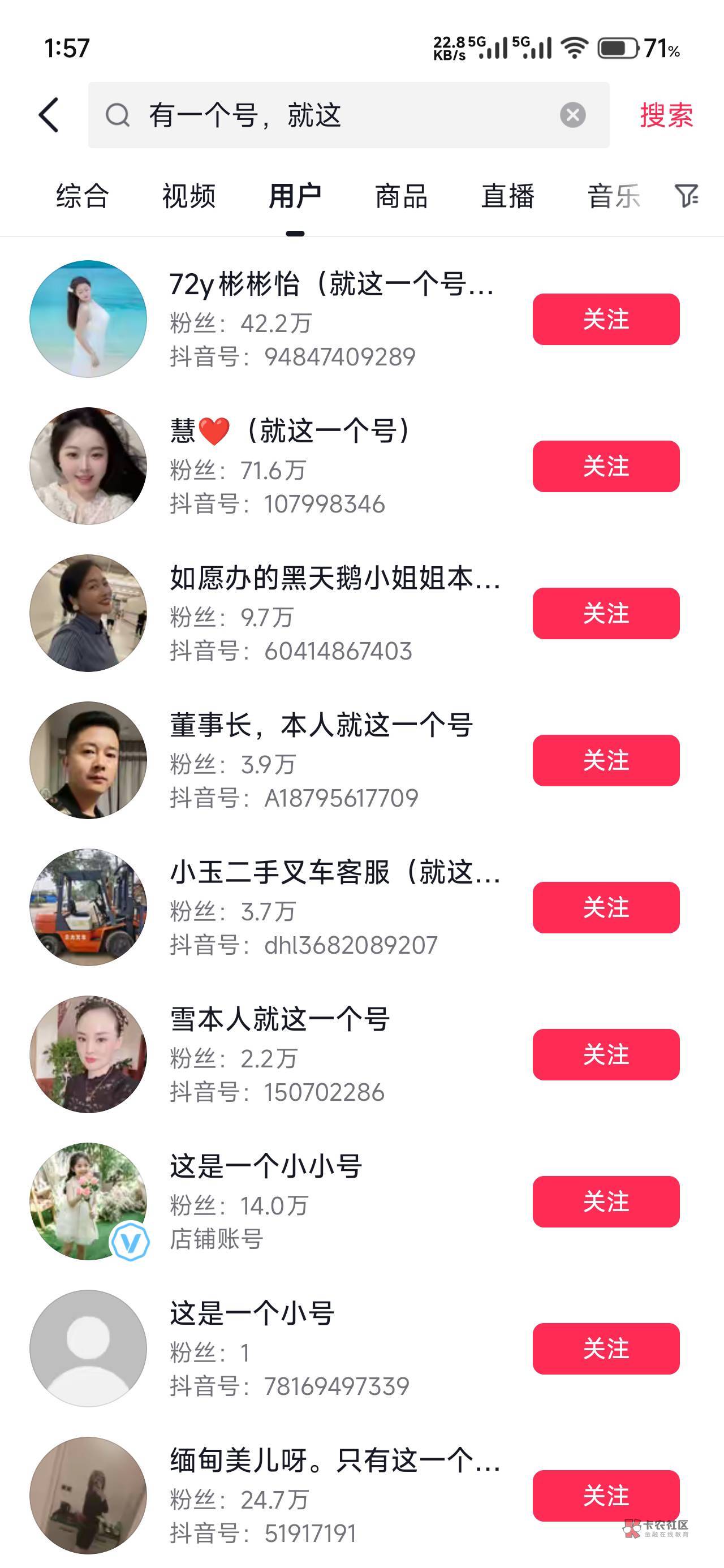The image size is (724, 1568).
Task: Clear the search text with the X
Action: [x=572, y=115]
